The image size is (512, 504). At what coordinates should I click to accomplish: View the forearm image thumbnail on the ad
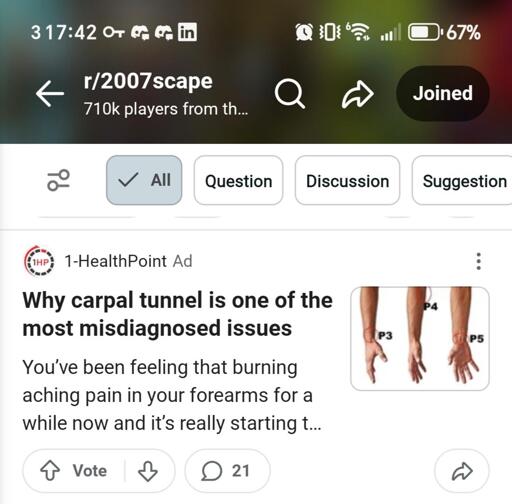click(420, 338)
